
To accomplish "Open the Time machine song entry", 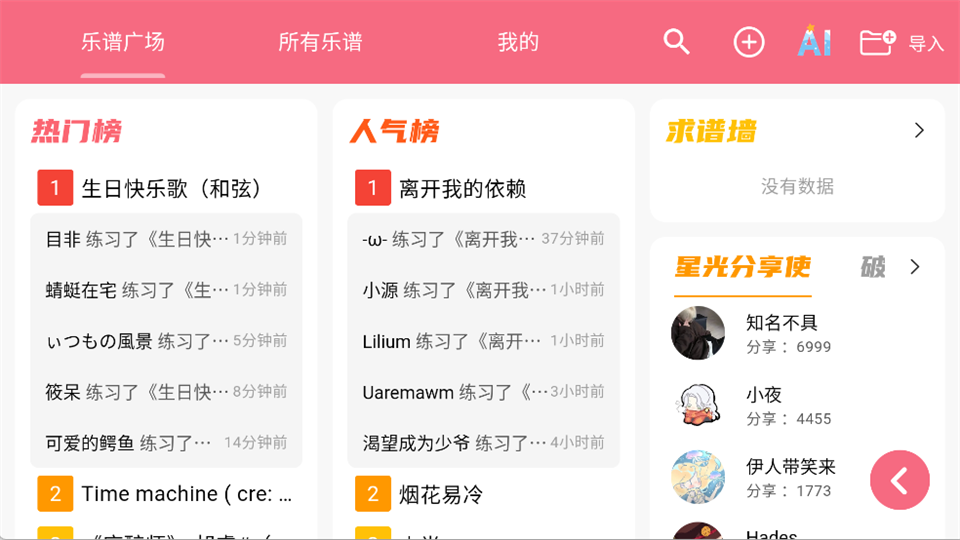I will pos(186,494).
